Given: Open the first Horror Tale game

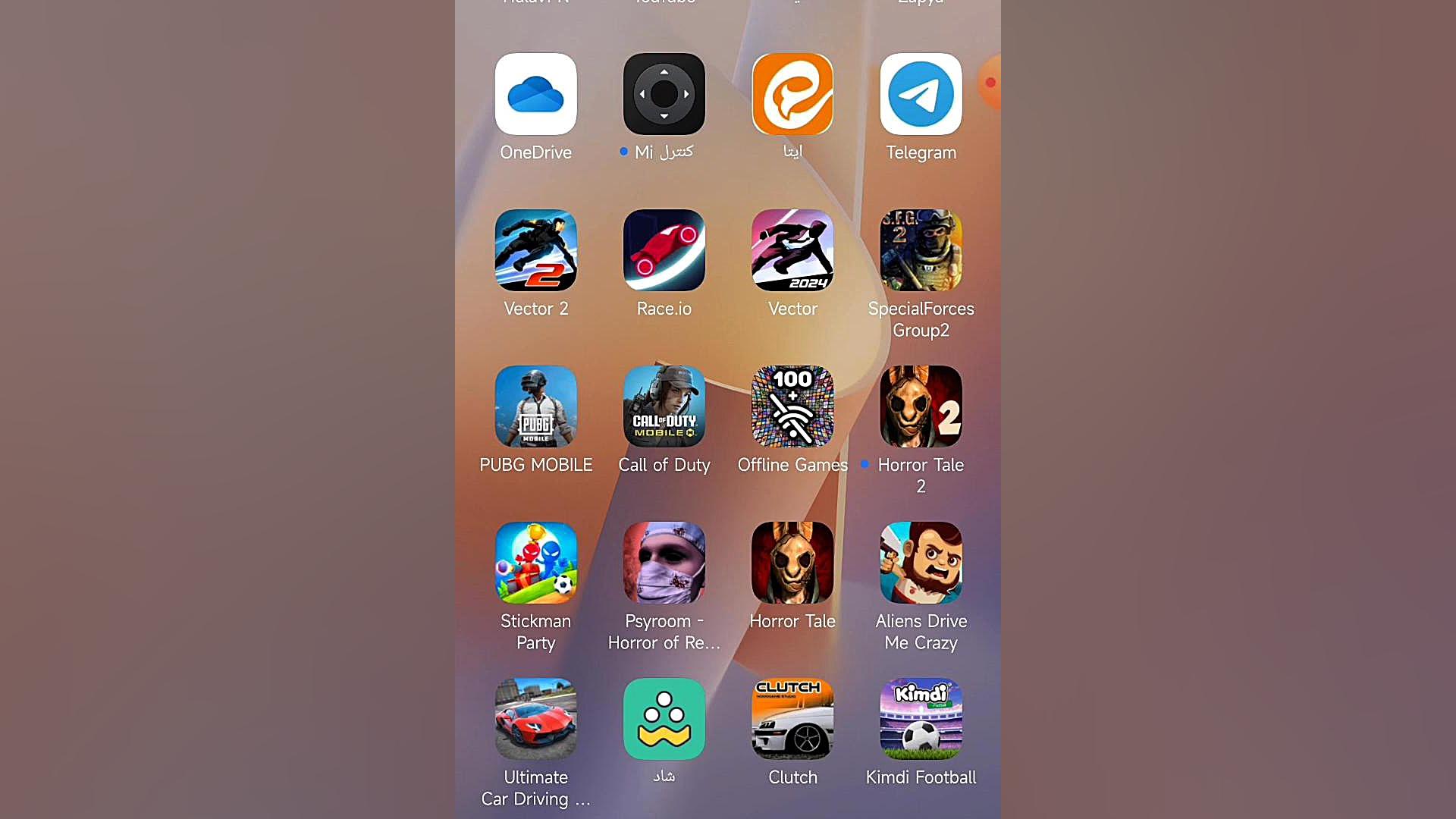Looking at the screenshot, I should pyautogui.click(x=792, y=563).
